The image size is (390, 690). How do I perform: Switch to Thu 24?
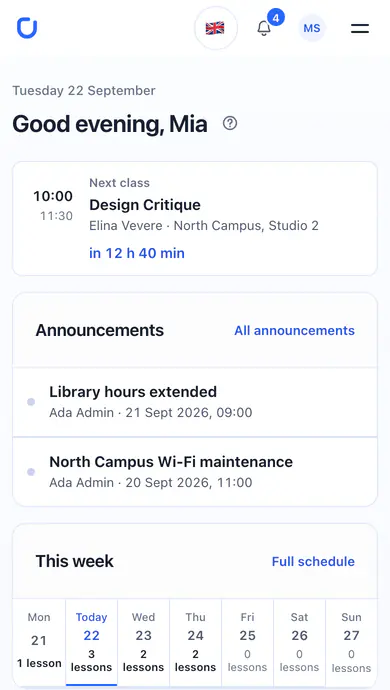tap(195, 642)
